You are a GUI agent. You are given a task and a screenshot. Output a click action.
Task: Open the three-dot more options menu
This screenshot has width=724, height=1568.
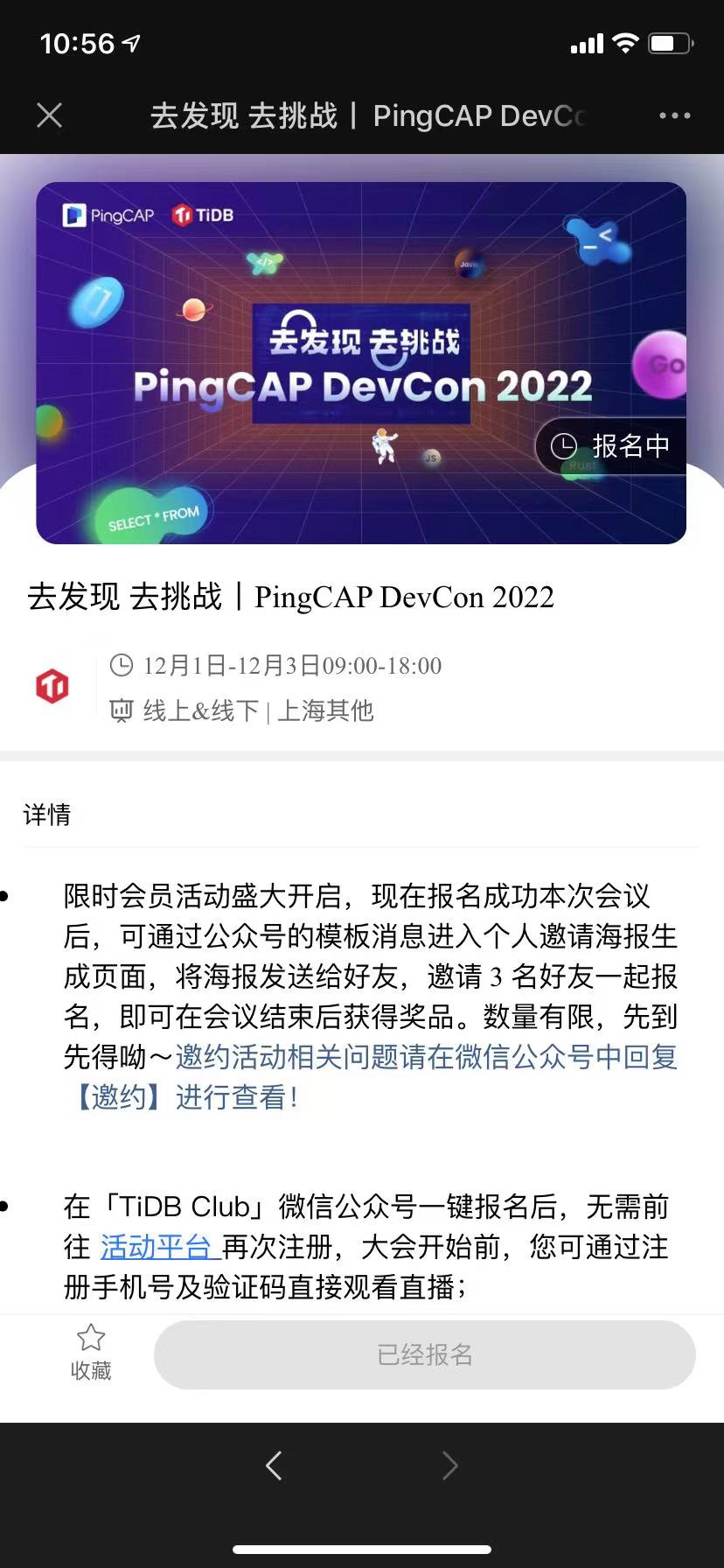pos(674,115)
